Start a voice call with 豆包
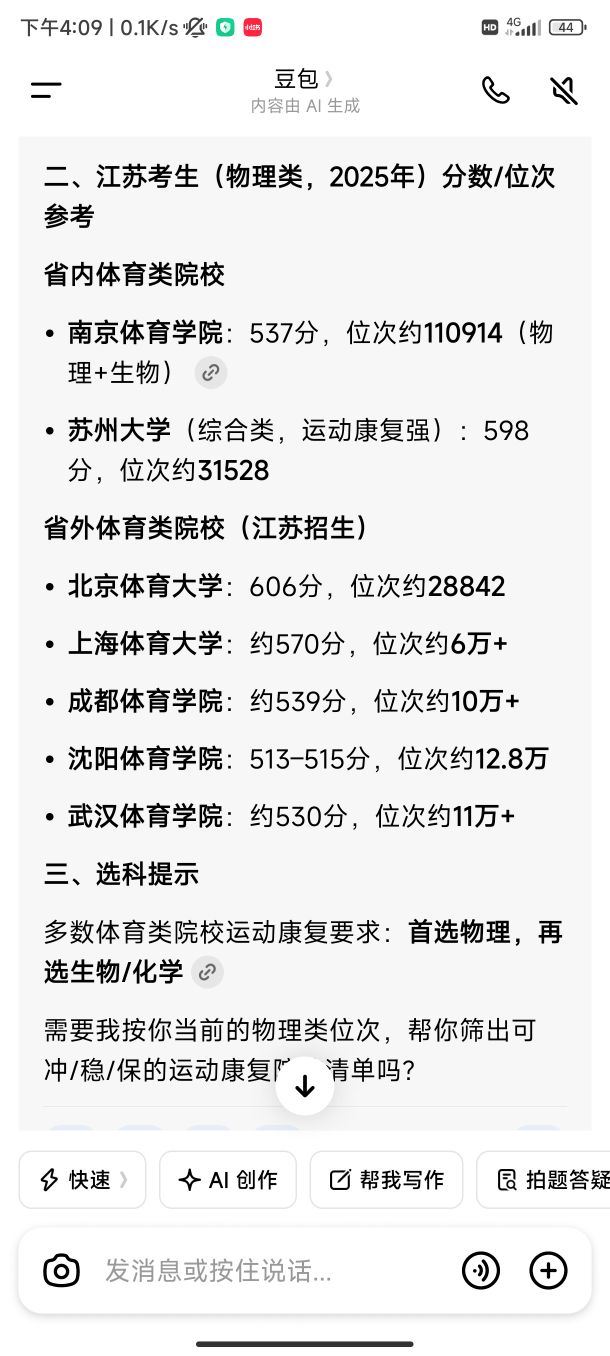610x1356 pixels. pos(495,90)
